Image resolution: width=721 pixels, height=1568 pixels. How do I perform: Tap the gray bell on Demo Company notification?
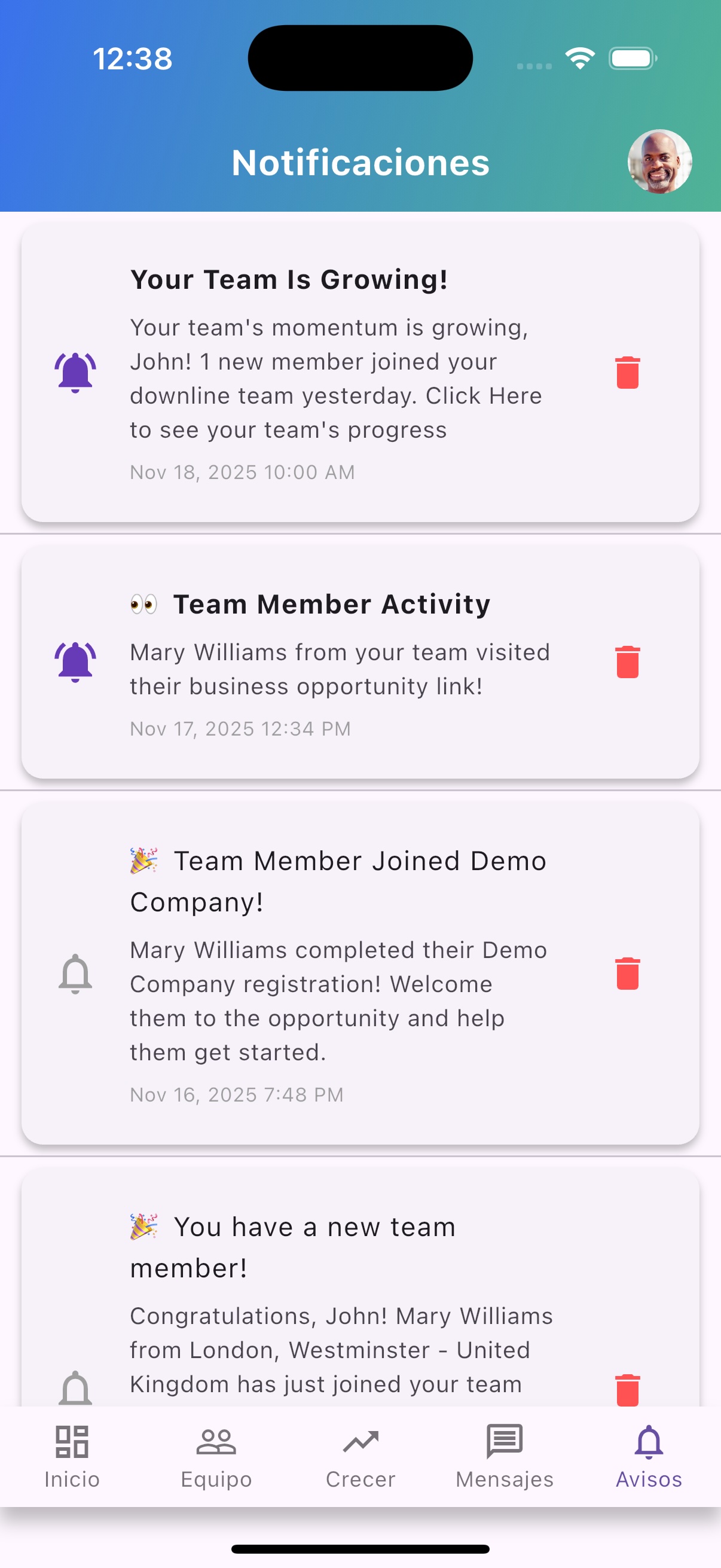coord(74,974)
